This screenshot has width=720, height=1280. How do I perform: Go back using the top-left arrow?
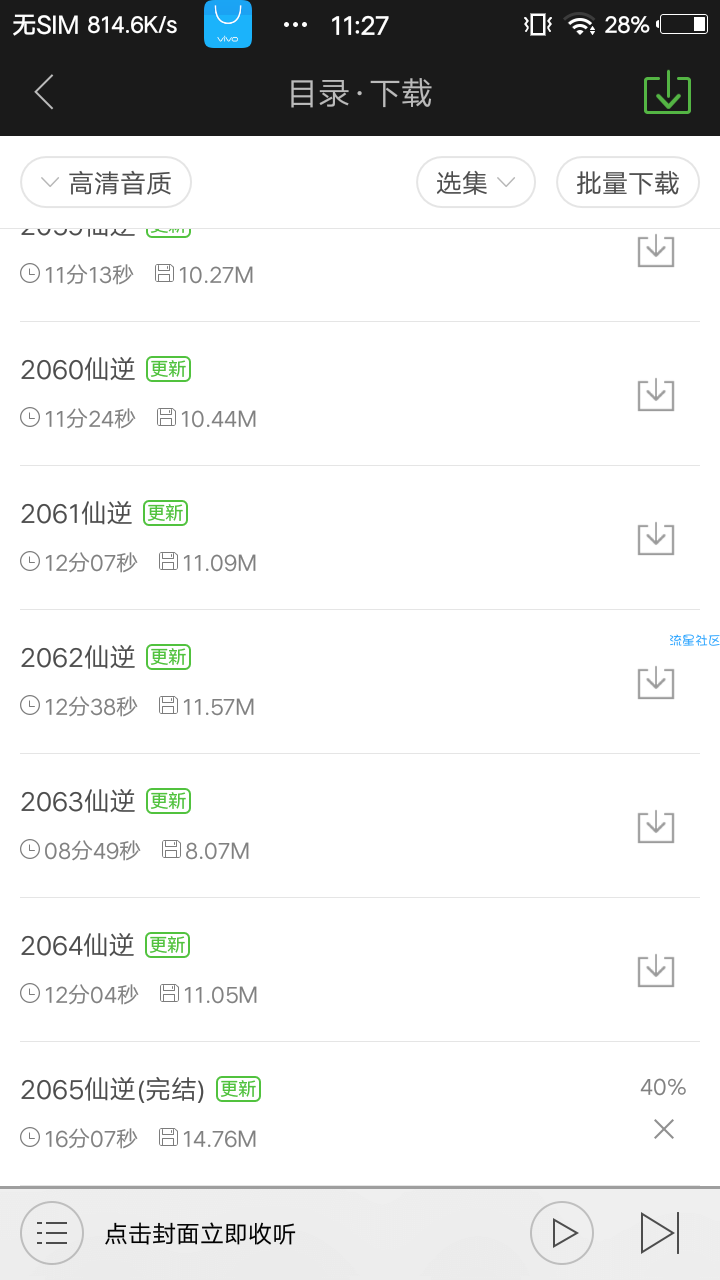(44, 93)
